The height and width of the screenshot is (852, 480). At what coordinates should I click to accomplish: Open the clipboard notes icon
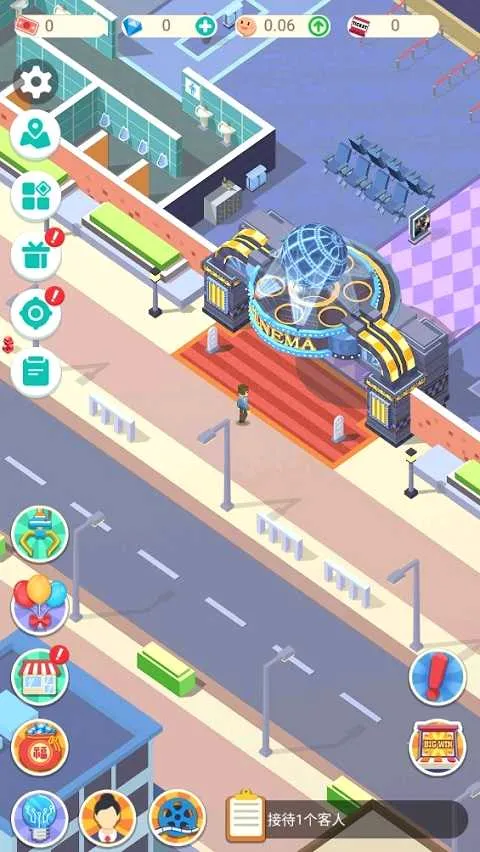point(35,372)
